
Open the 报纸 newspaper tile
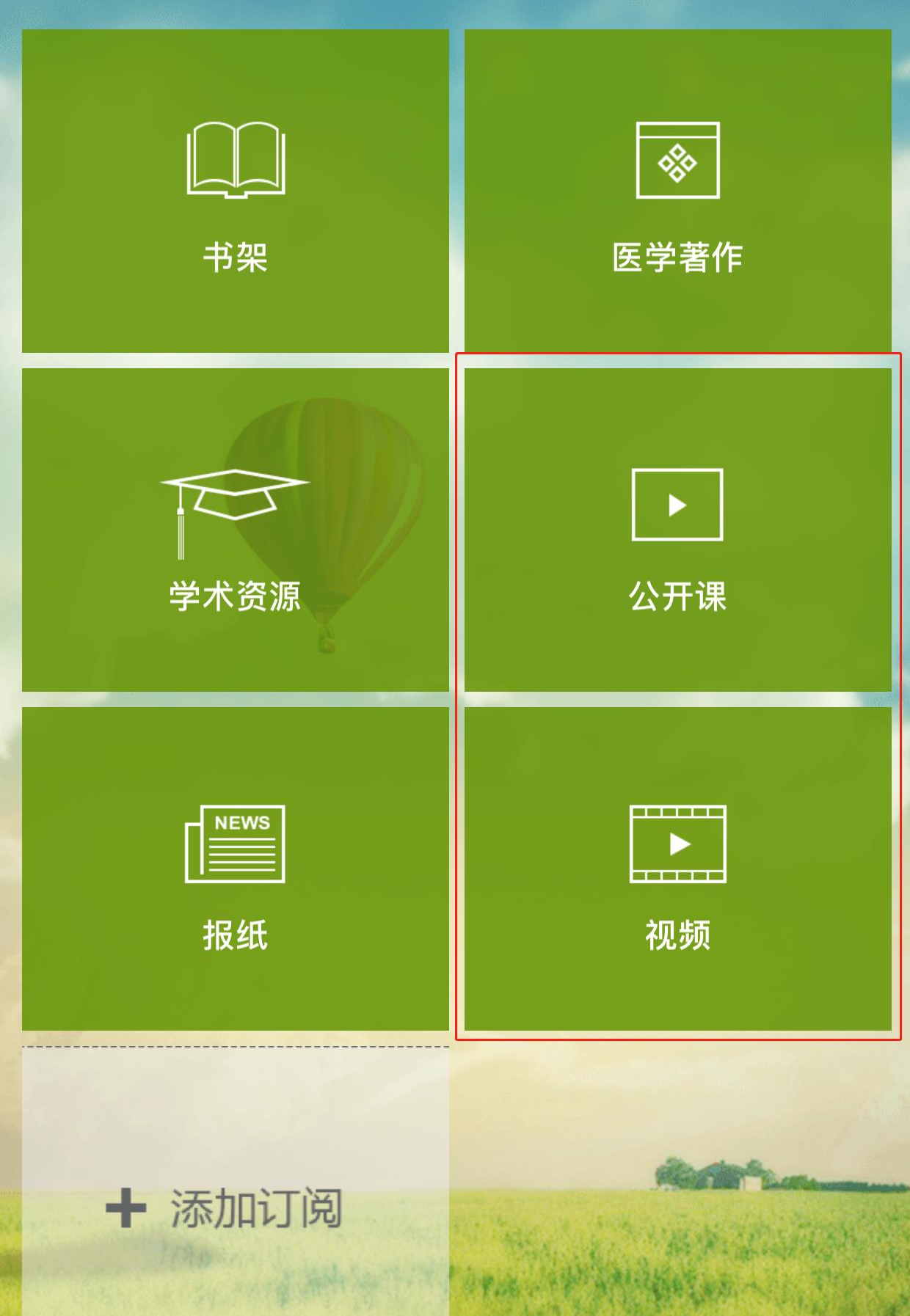point(235,869)
